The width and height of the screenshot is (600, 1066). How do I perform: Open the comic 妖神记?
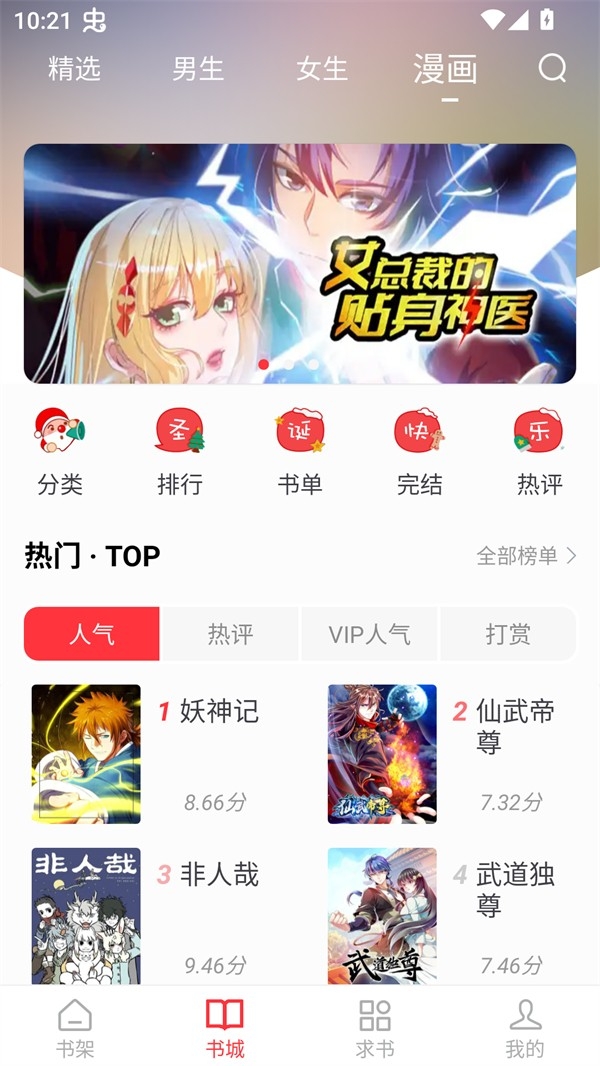(87, 754)
